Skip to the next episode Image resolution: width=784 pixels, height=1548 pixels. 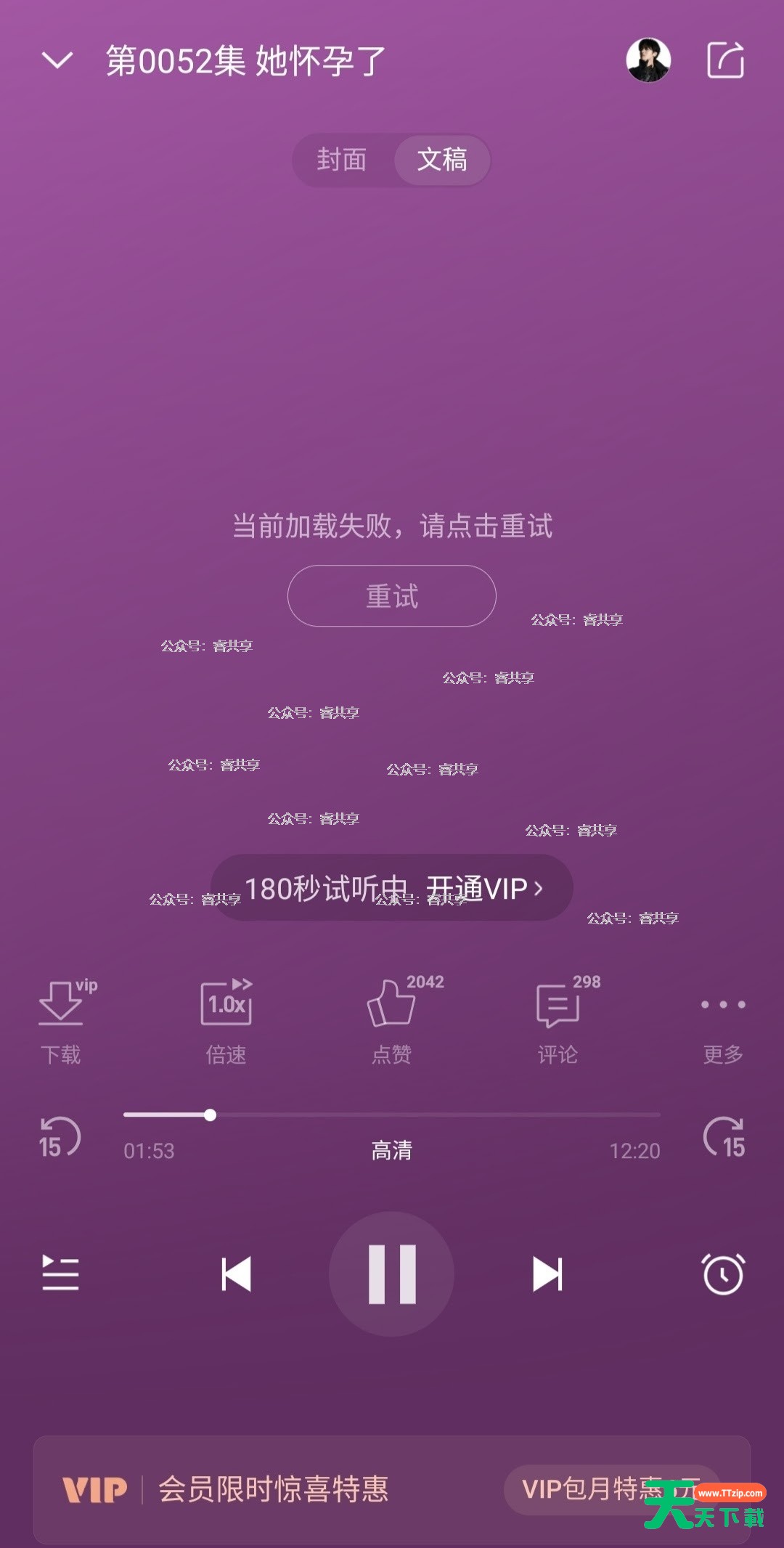[x=547, y=1274]
